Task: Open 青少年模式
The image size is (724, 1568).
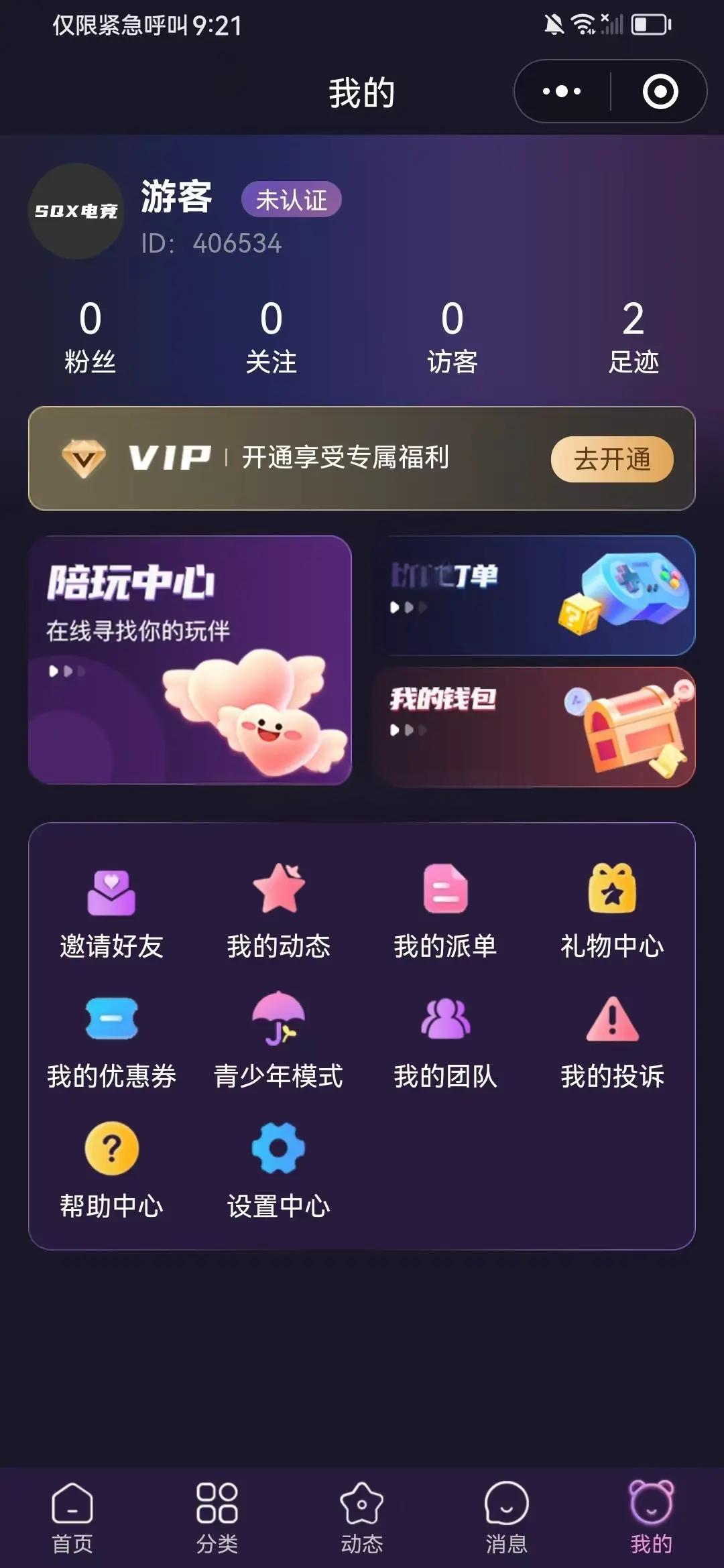Action: point(278,1042)
